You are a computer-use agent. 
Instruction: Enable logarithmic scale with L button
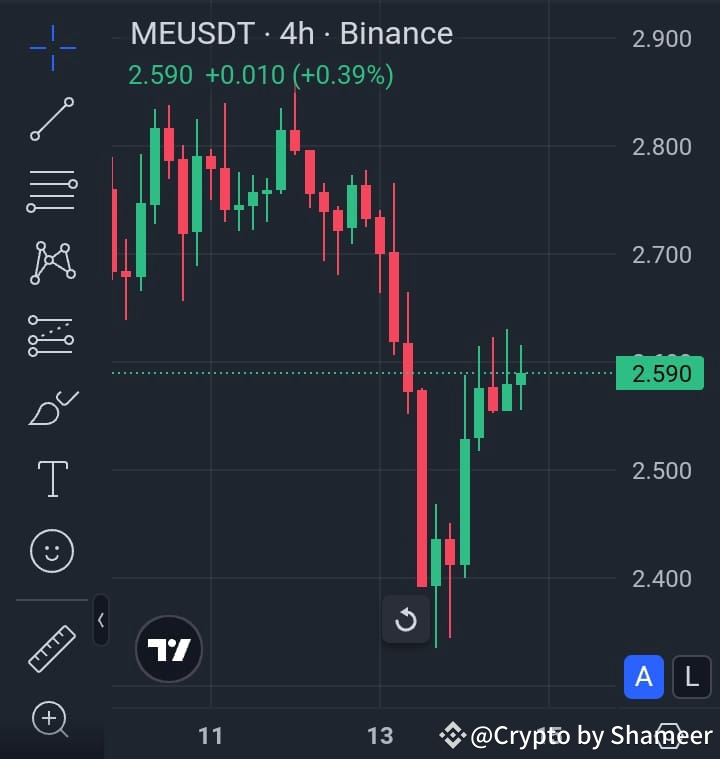[x=691, y=677]
